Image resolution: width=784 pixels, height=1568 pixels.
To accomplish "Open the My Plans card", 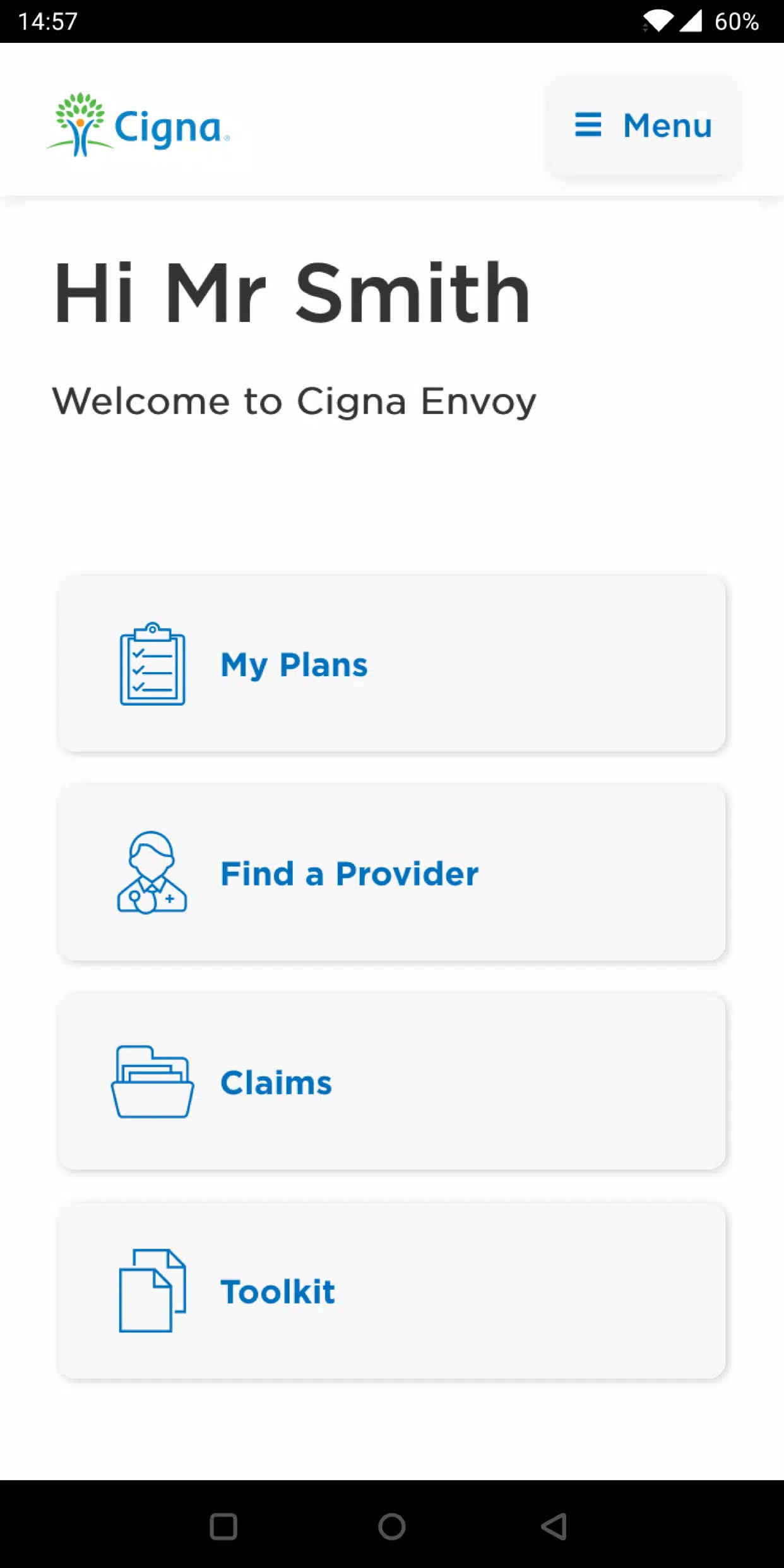I will (391, 663).
